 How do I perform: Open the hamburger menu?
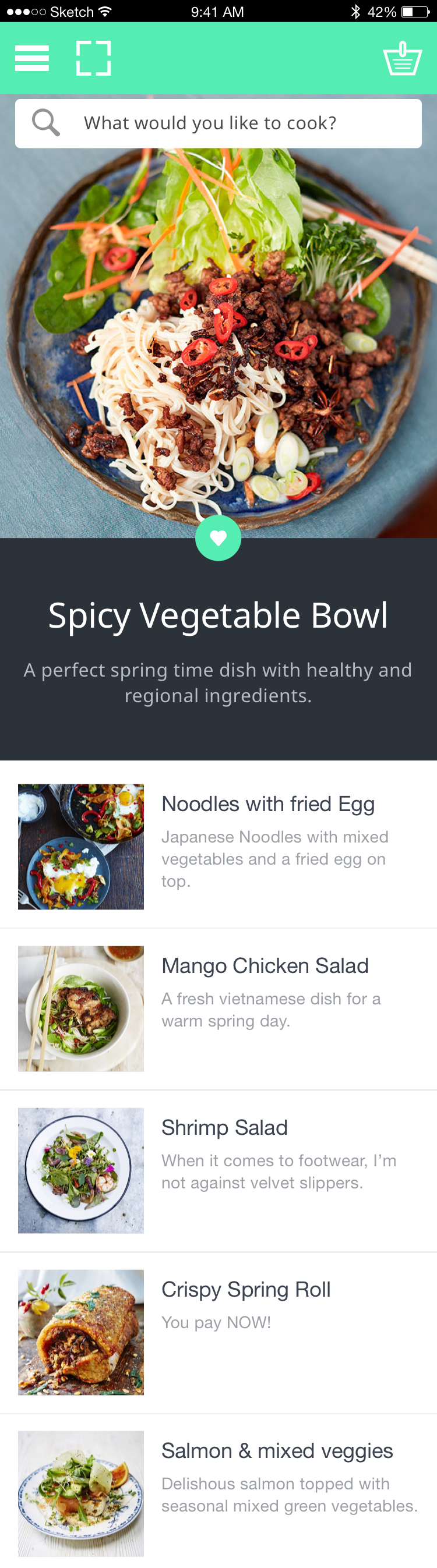point(31,58)
